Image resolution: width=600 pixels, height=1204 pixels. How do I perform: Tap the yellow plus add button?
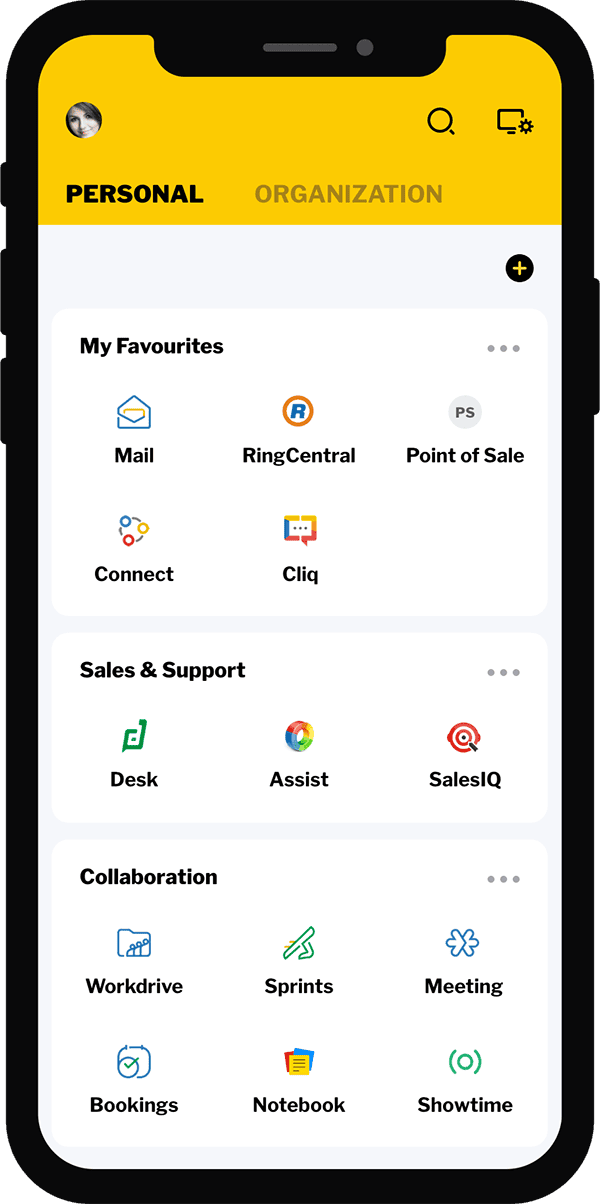pos(520,268)
